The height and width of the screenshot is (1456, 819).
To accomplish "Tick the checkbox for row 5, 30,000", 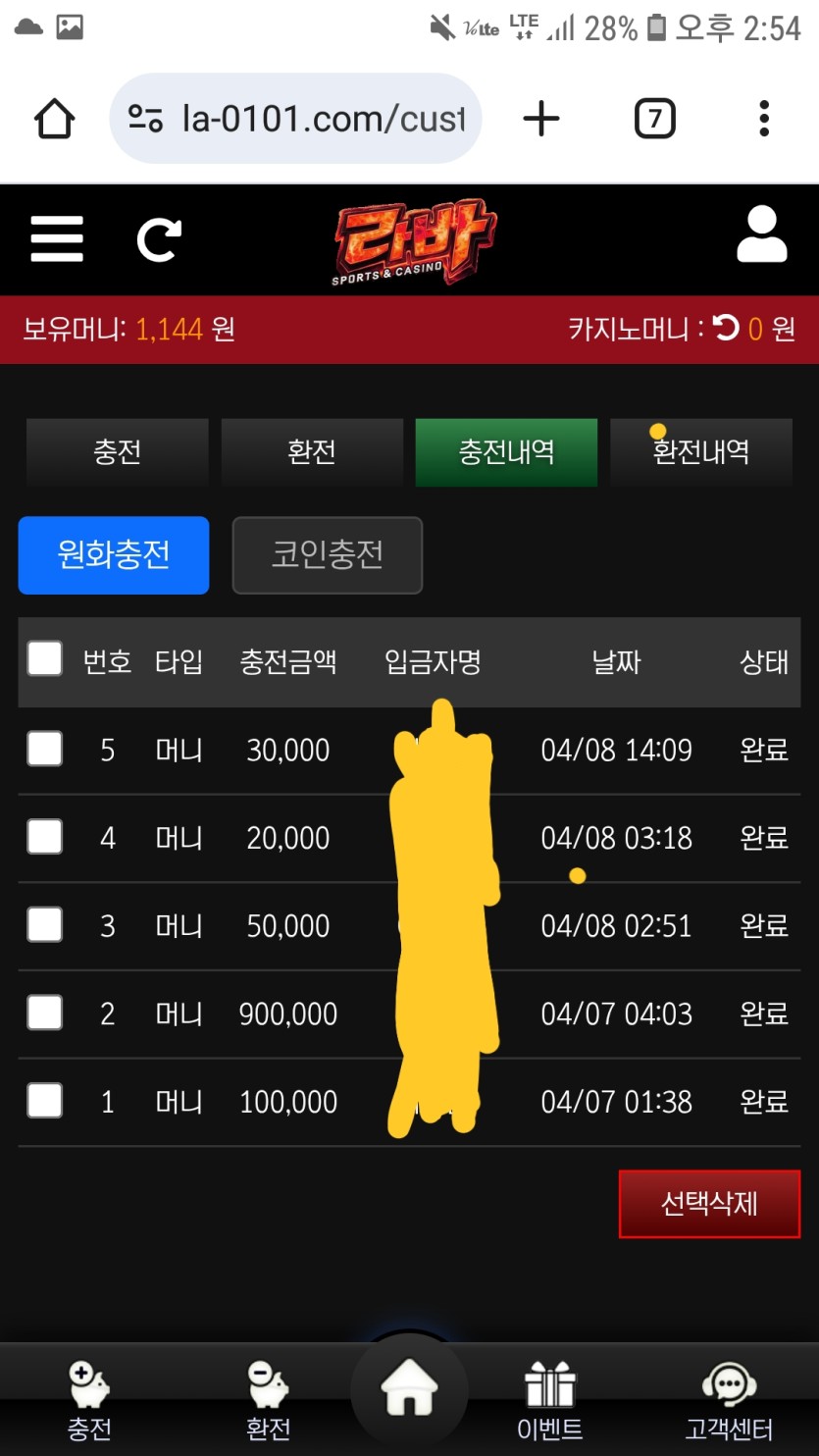I will (x=45, y=749).
